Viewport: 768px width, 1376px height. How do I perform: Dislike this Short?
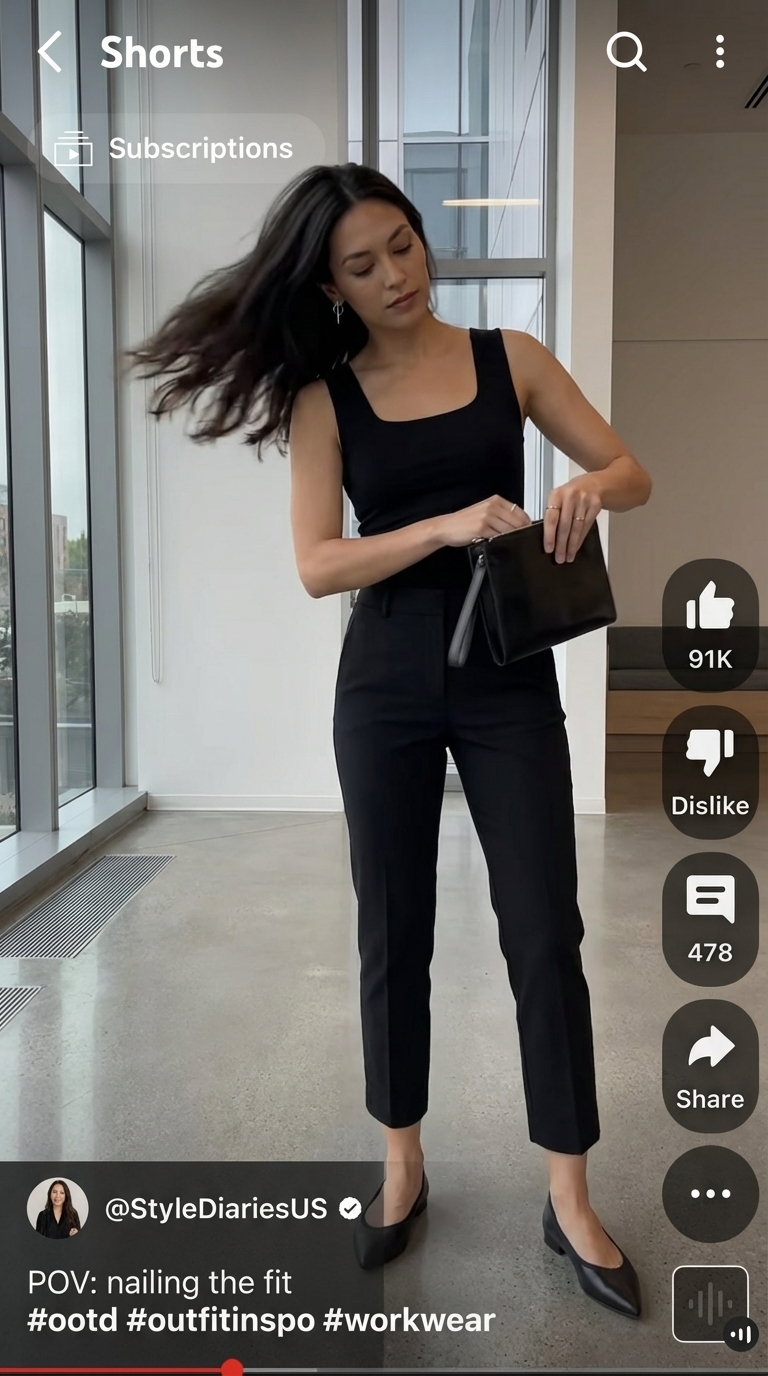[x=710, y=771]
